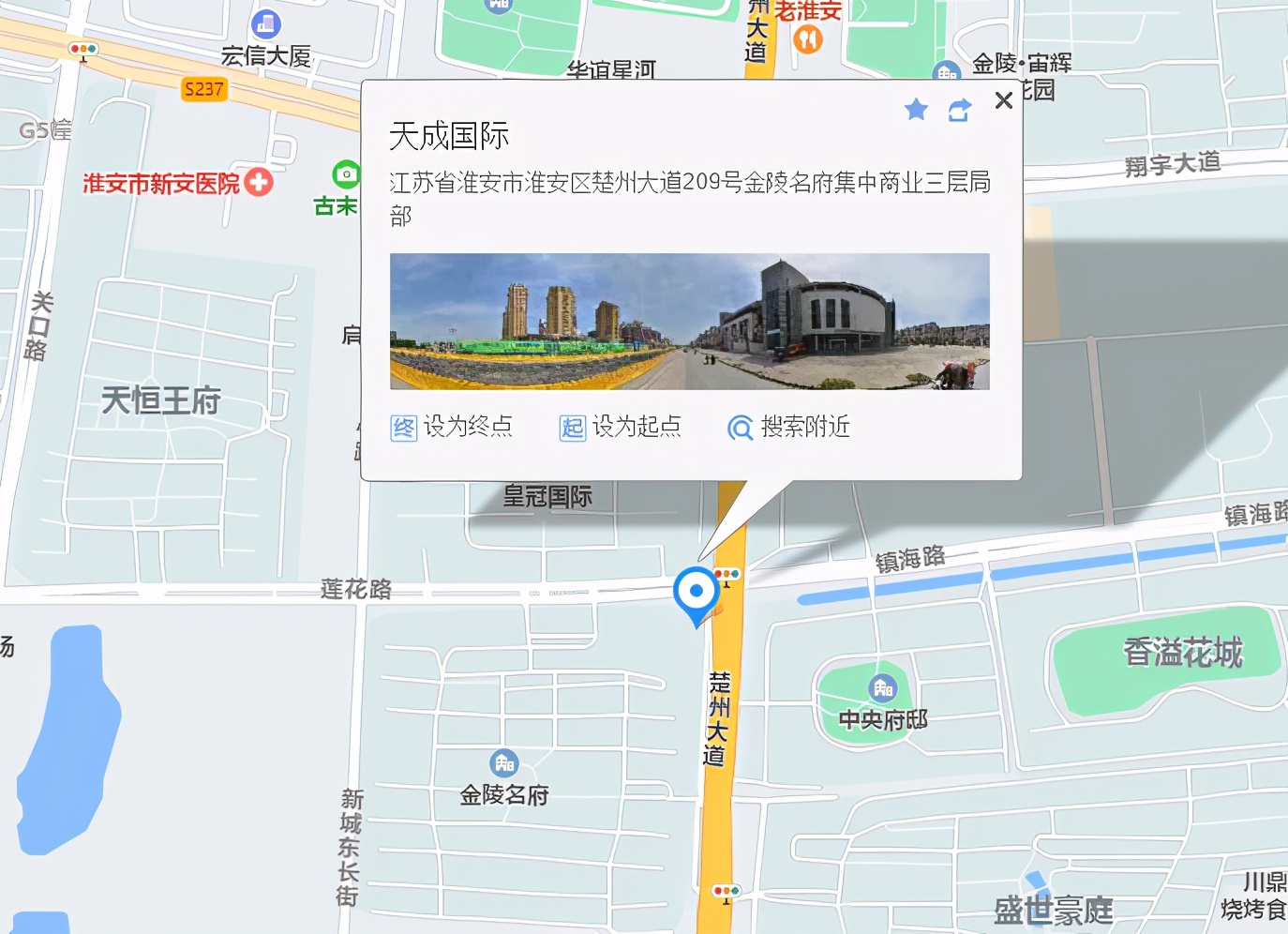Viewport: 1288px width, 934px height.
Task: Open 淮安市新安医院 hospital marker
Action: [260, 182]
